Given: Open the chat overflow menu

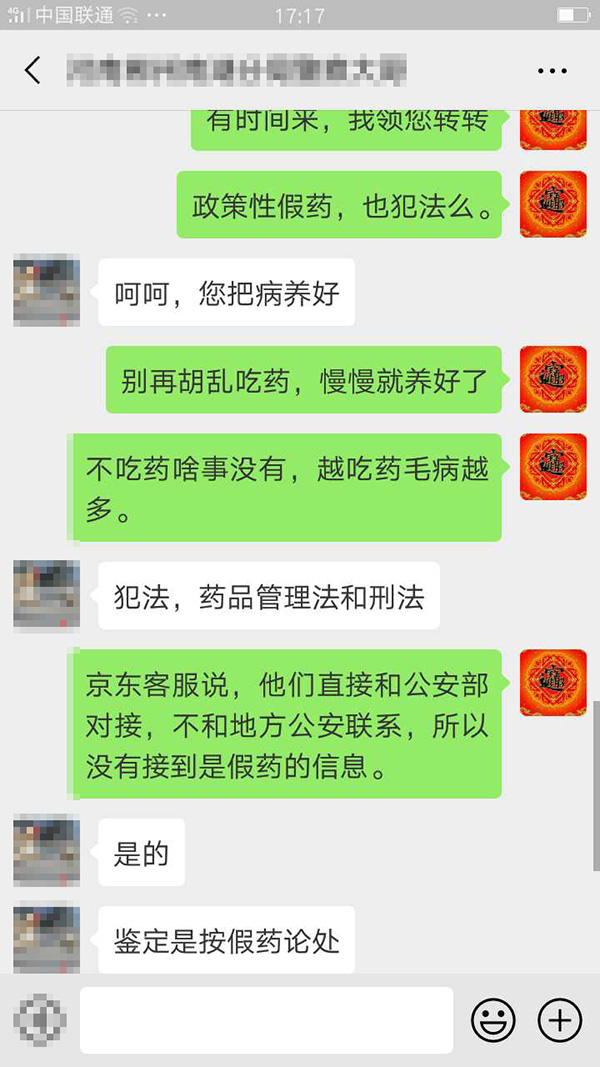Looking at the screenshot, I should pos(552,70).
